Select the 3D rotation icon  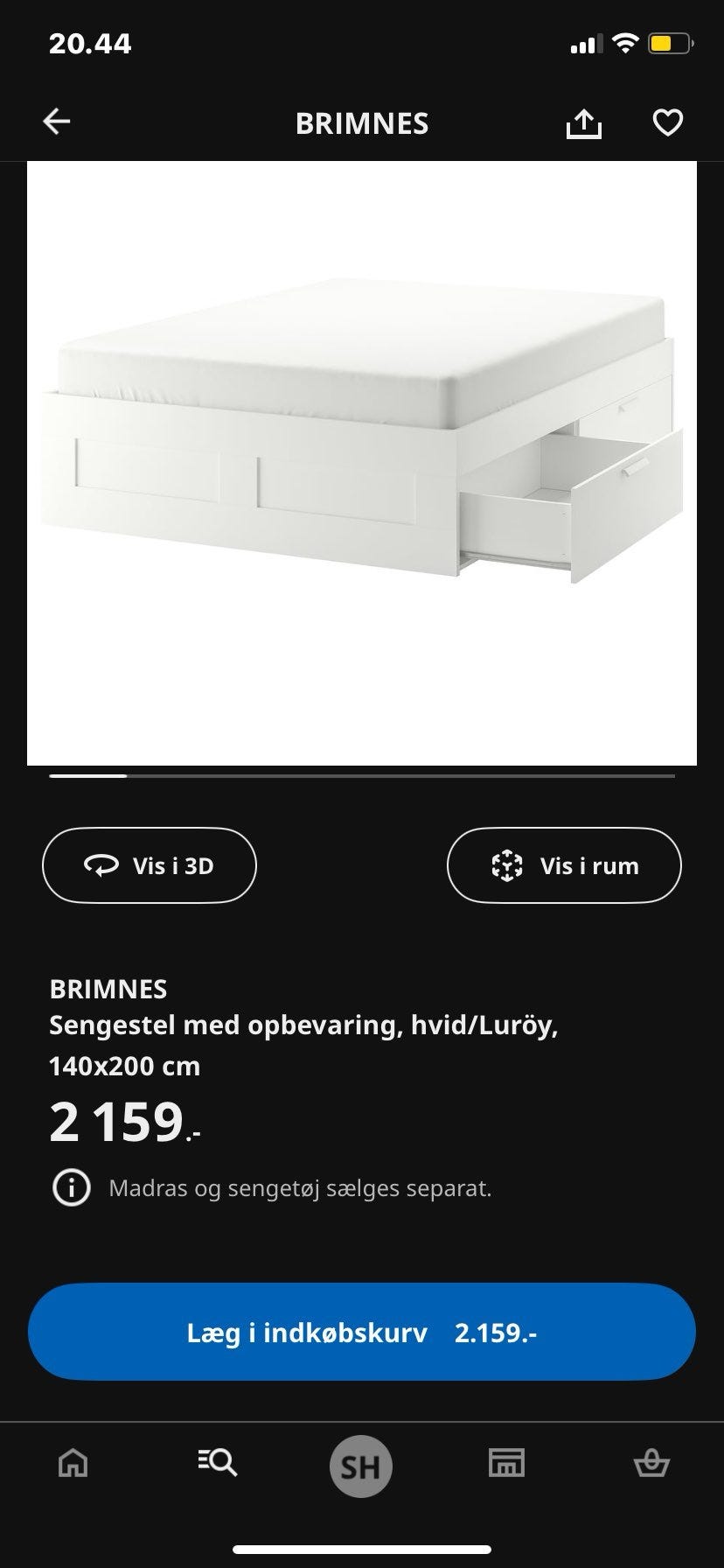102,865
